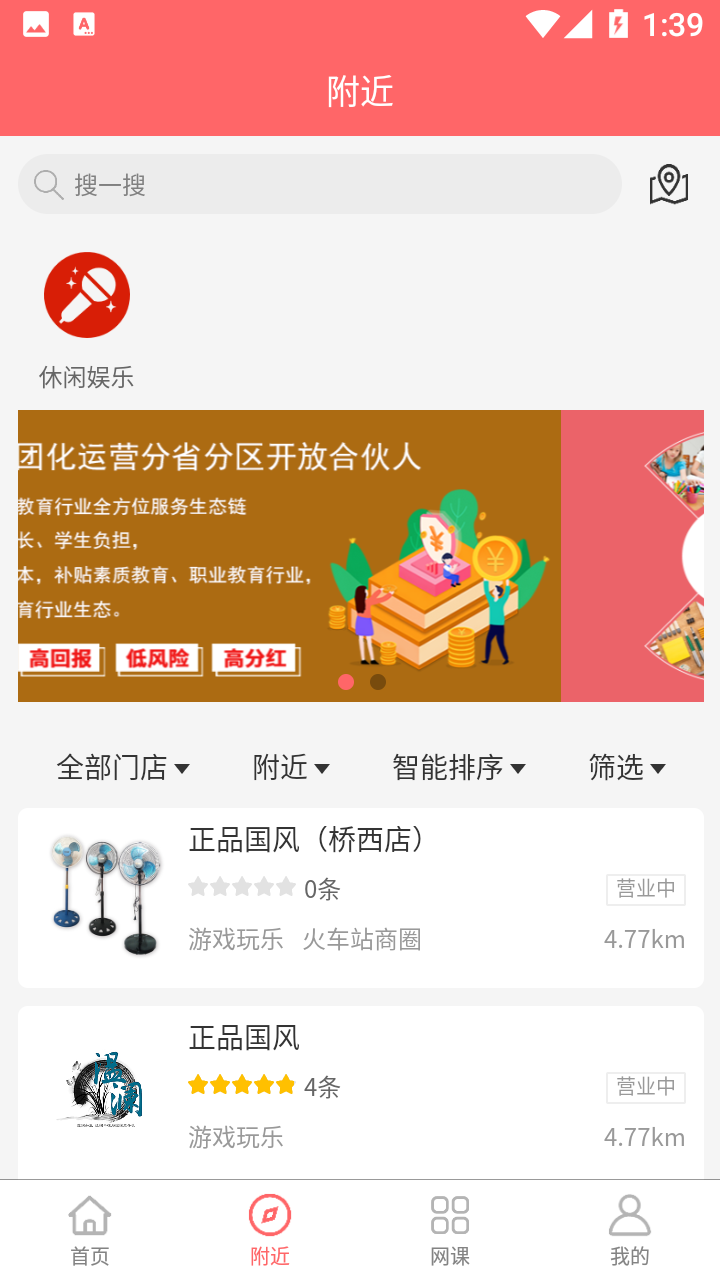
Task: Select the 附近 compass icon in navigation
Action: 270,1214
